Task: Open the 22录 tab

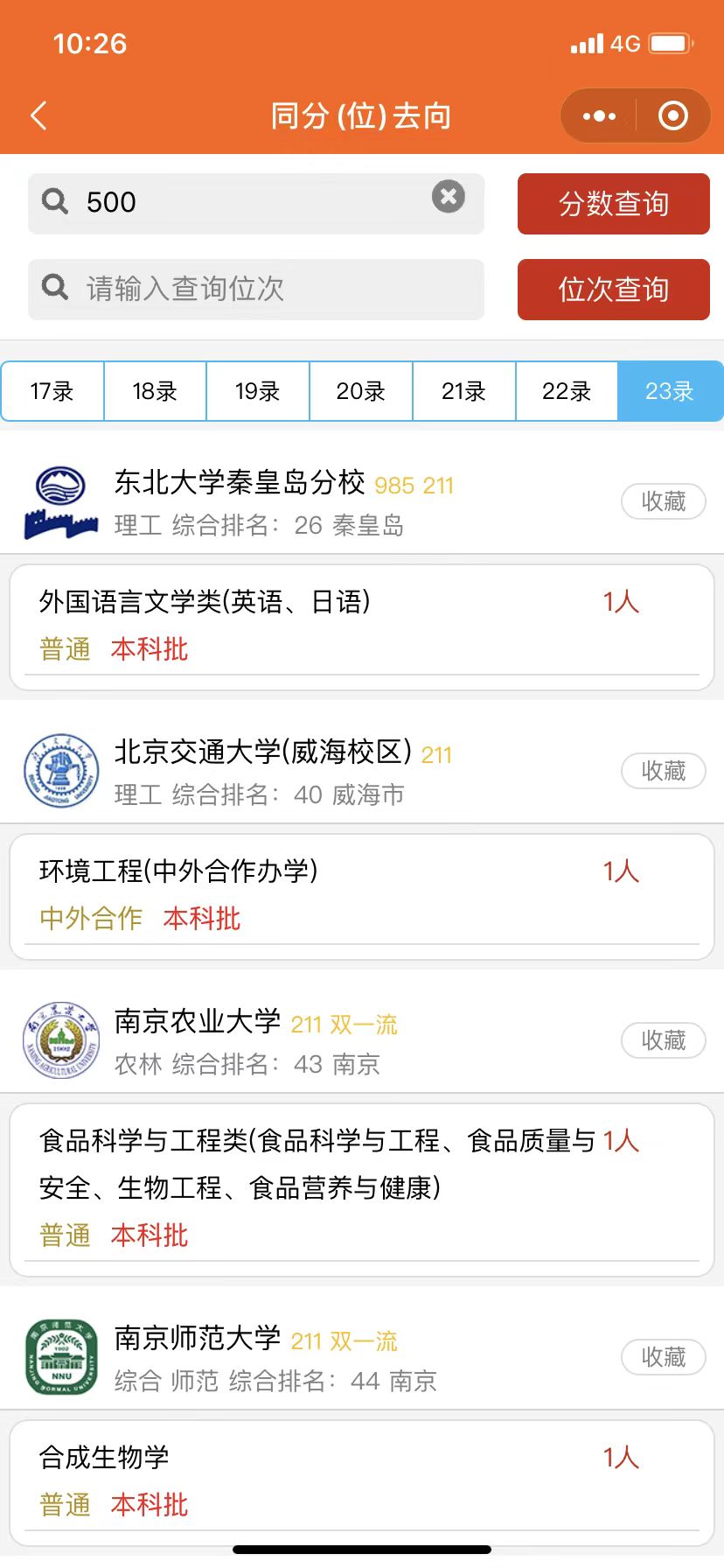Action: pyautogui.click(x=567, y=391)
